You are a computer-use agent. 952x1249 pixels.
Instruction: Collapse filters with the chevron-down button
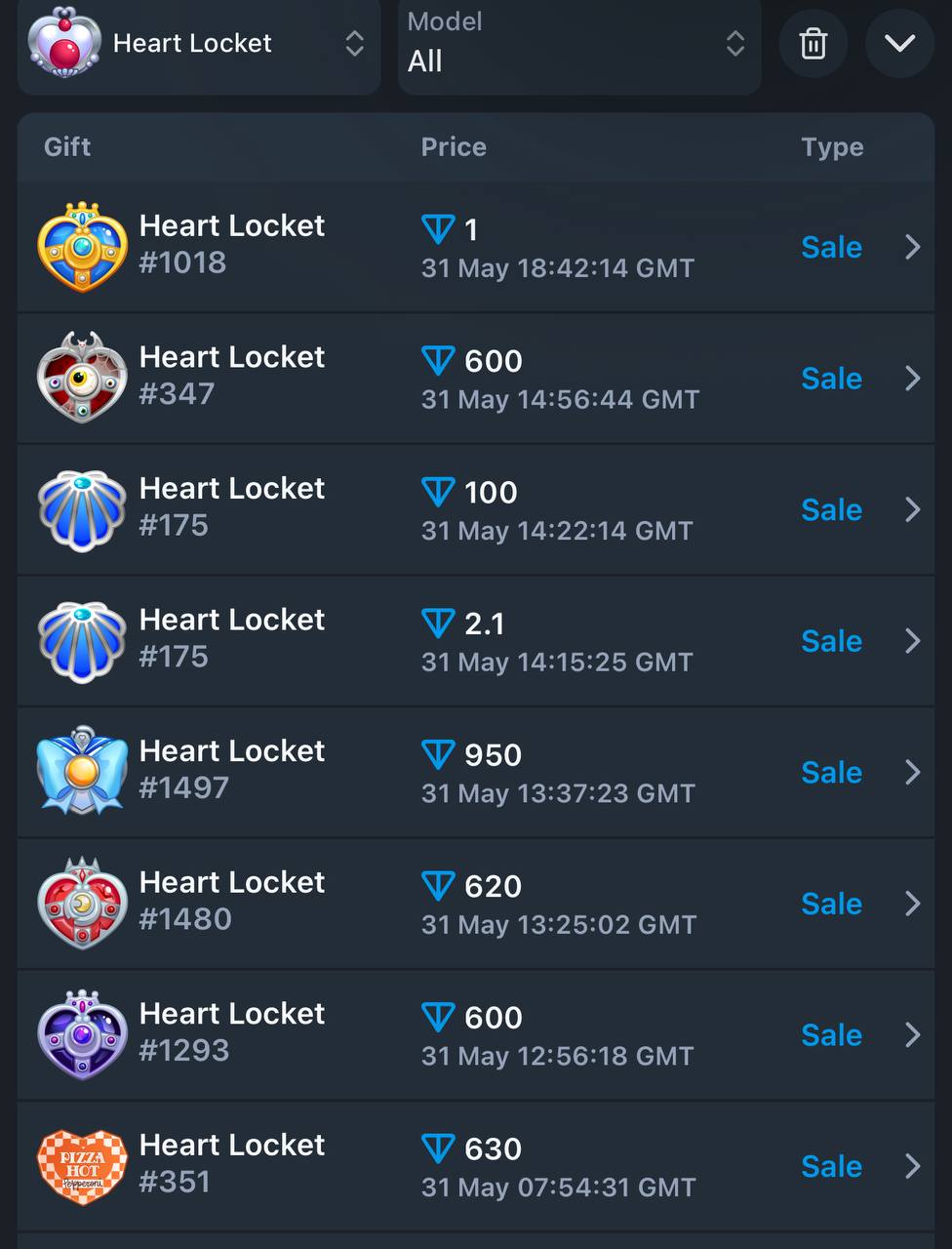[899, 44]
